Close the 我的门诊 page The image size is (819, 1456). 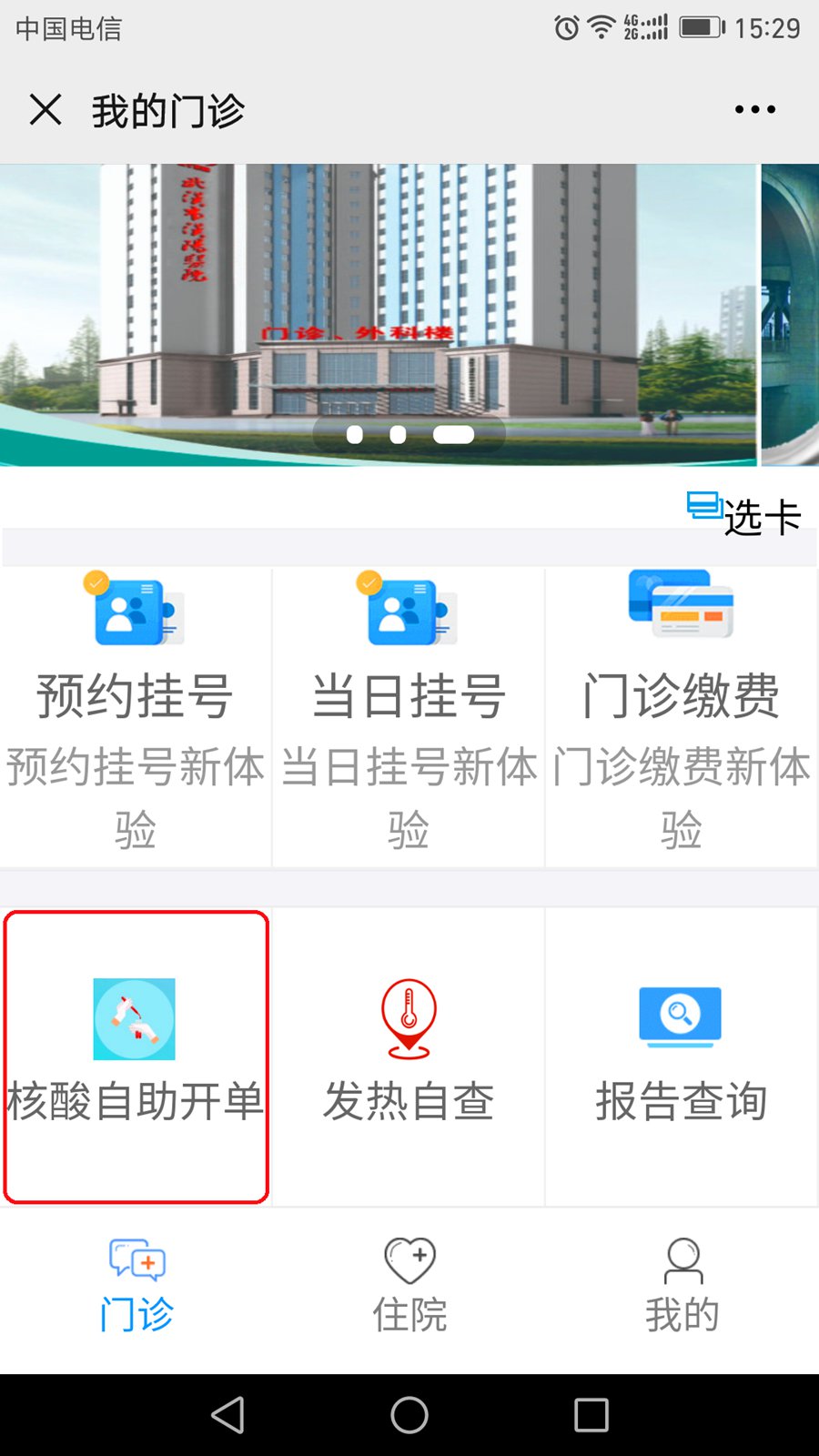click(45, 110)
